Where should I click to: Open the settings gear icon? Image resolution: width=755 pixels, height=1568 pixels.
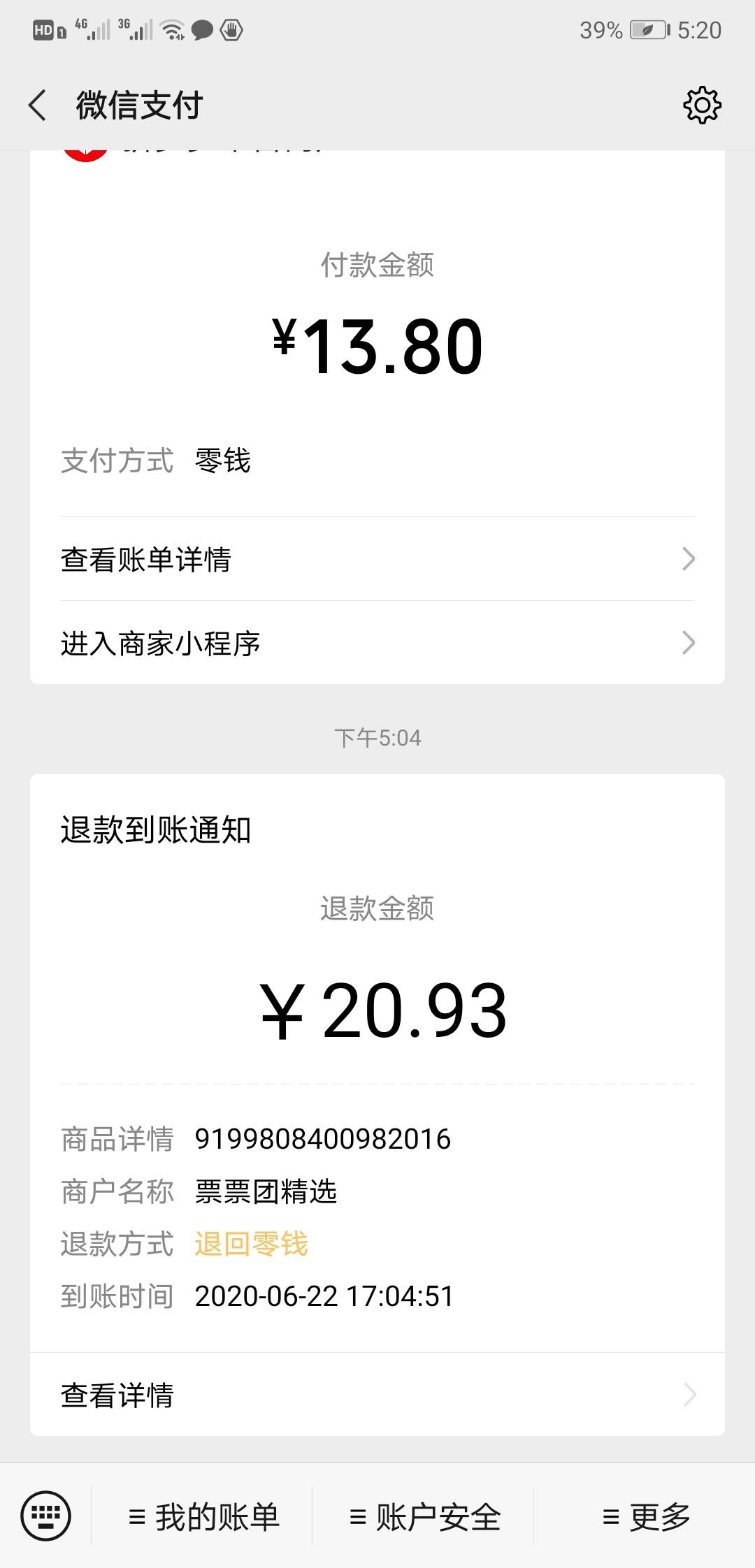(702, 106)
